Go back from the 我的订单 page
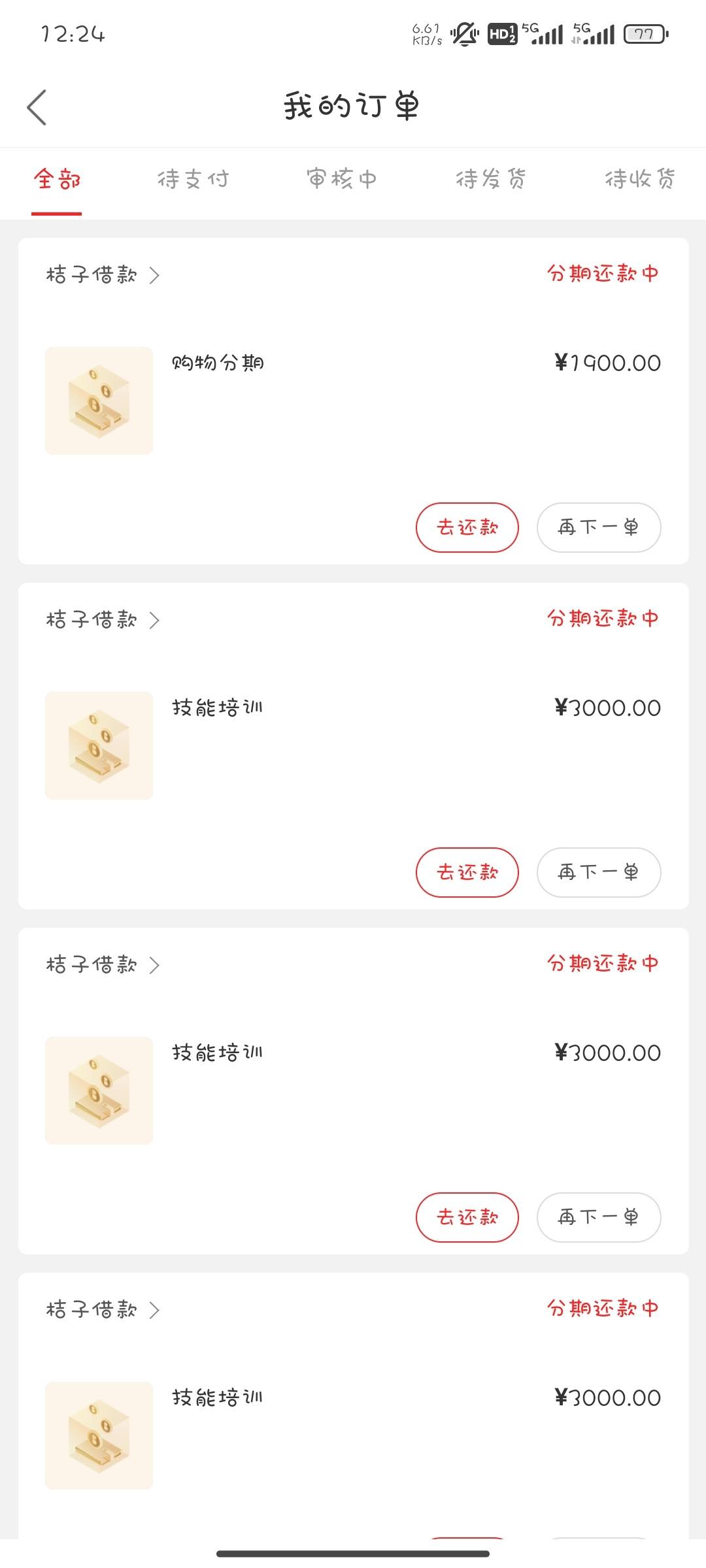This screenshot has height=1568, width=706. [37, 107]
